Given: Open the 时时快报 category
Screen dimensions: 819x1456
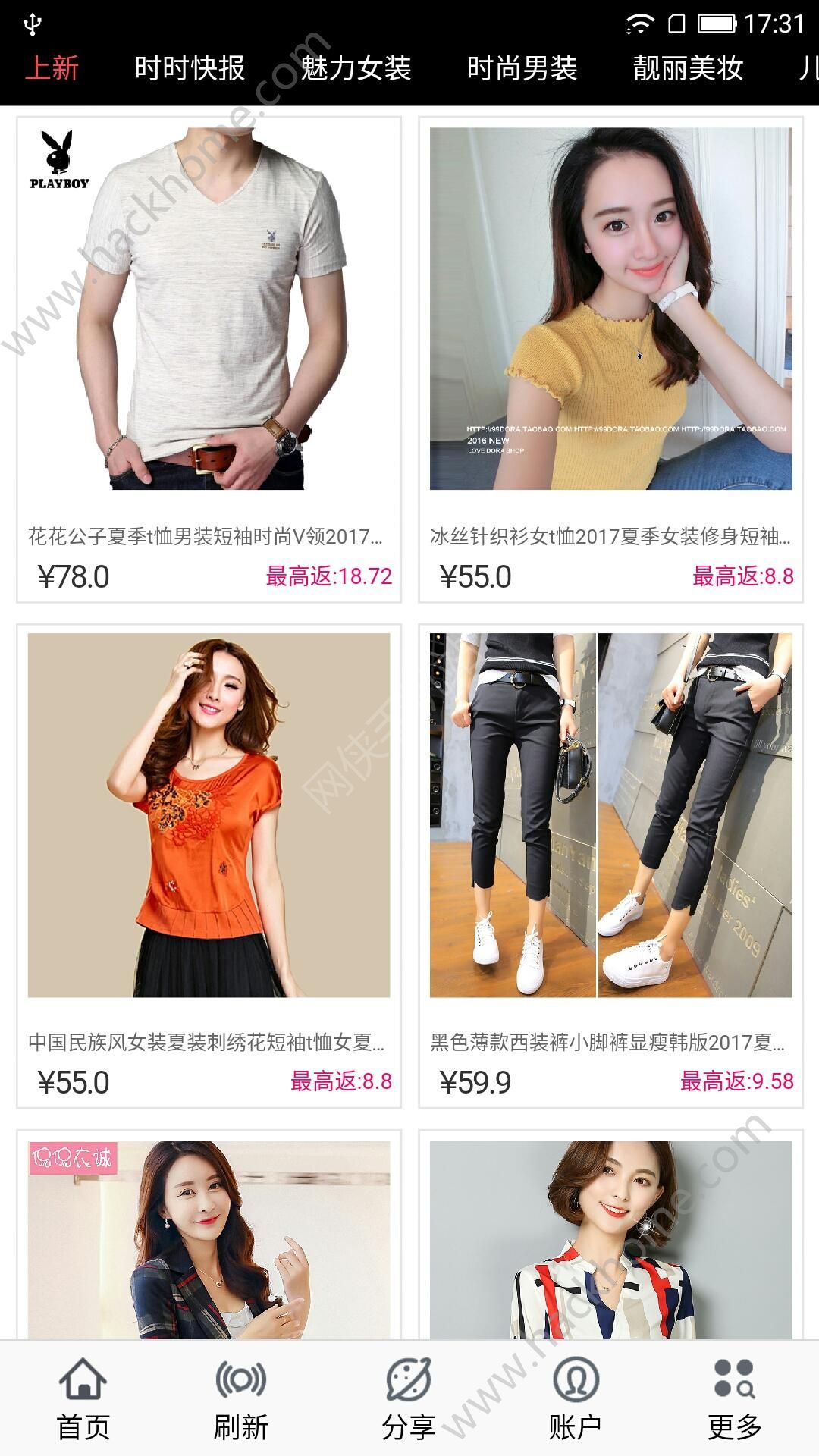Looking at the screenshot, I should [x=190, y=68].
